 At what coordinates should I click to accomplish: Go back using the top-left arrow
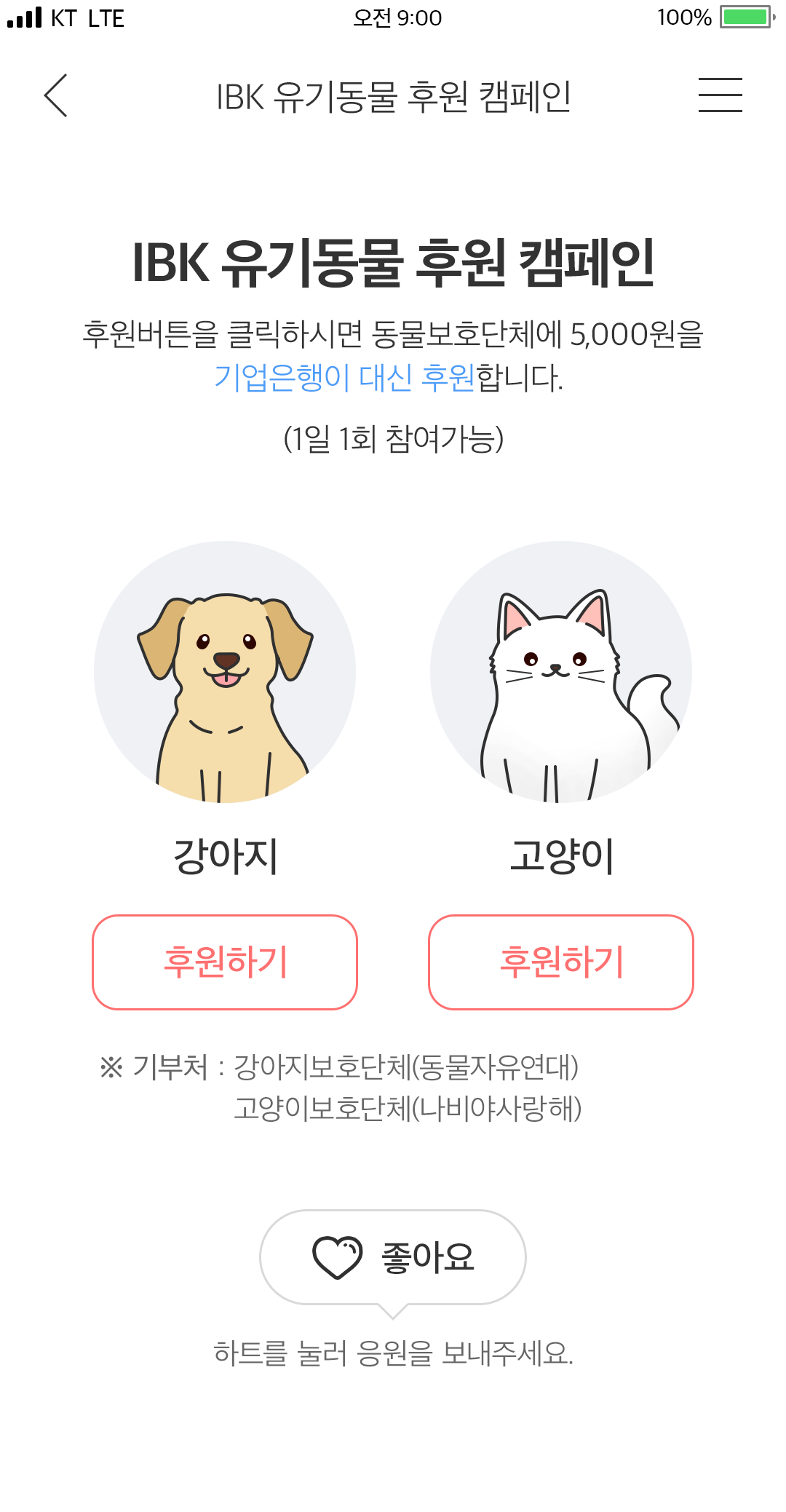tap(55, 95)
